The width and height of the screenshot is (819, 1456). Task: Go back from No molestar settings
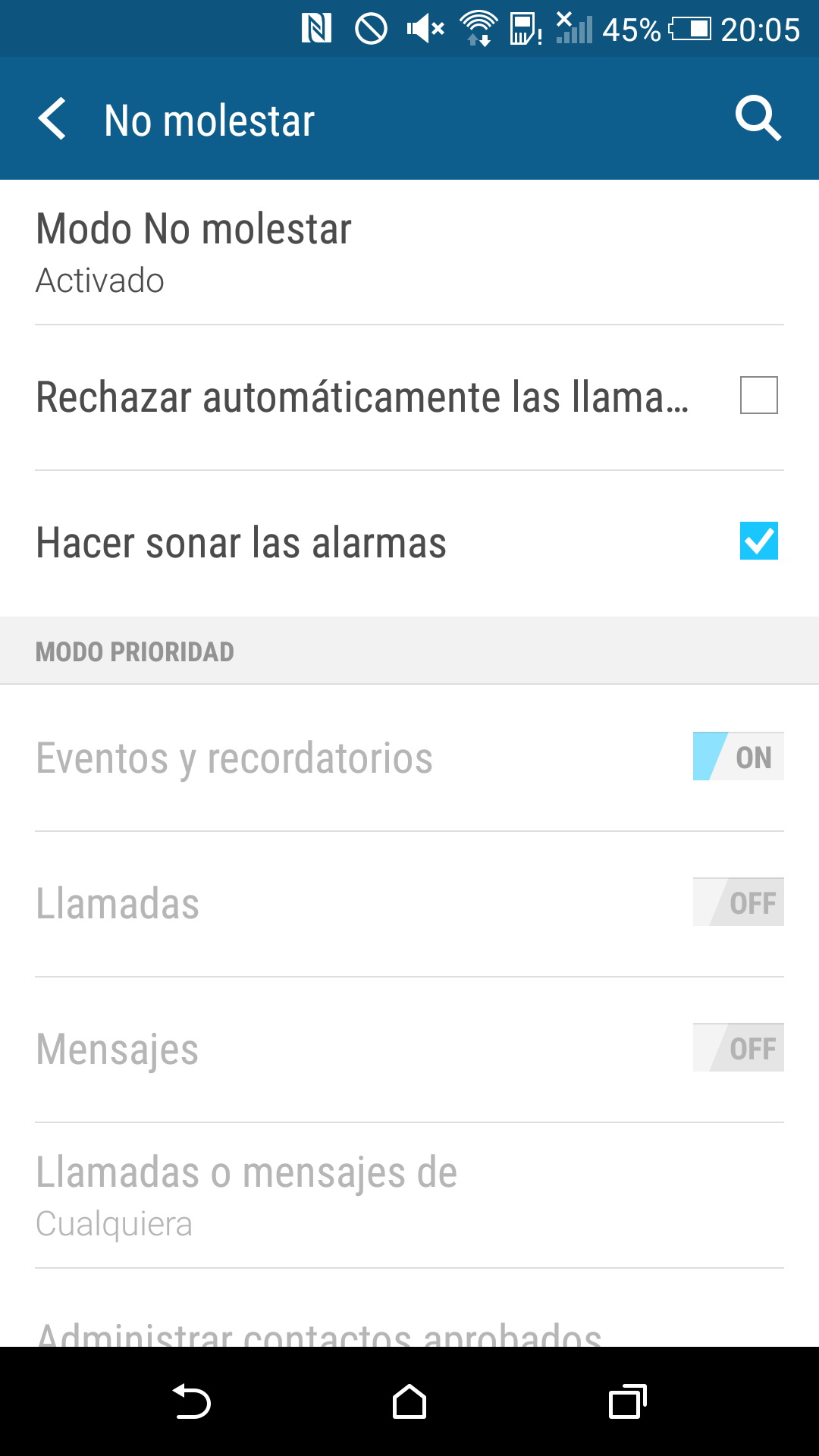[x=53, y=119]
